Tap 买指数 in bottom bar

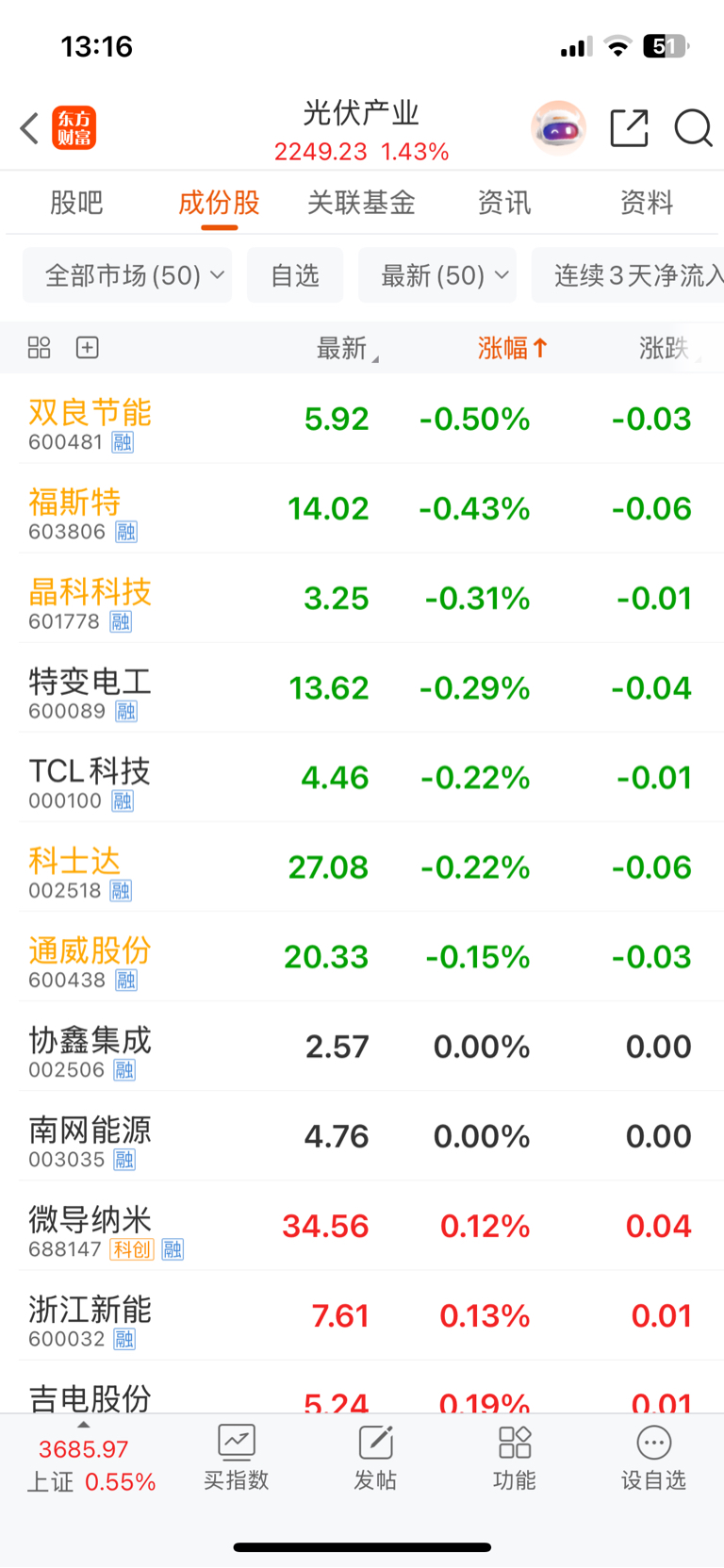pos(236,1458)
